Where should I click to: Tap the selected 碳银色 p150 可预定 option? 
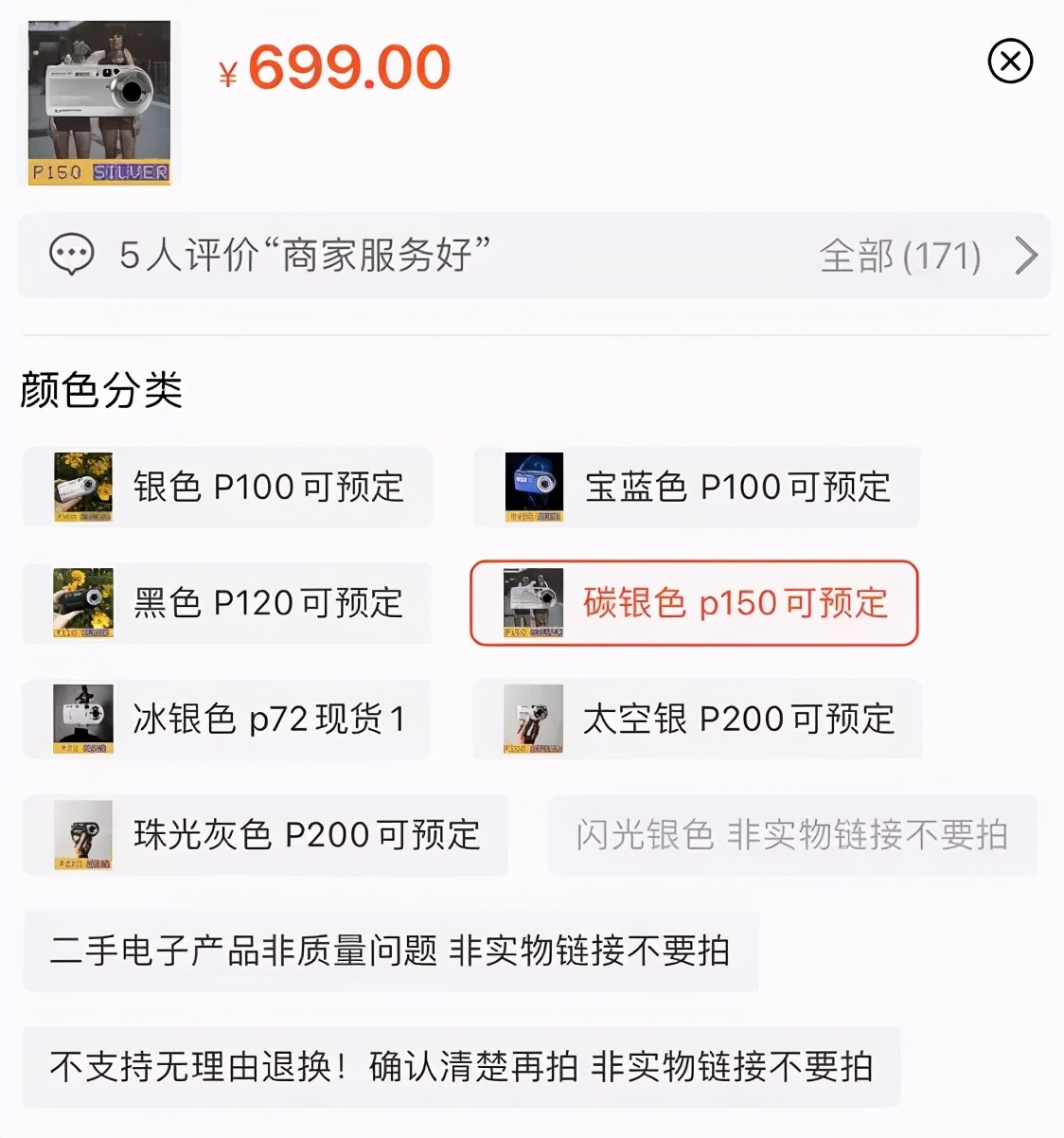coord(694,603)
